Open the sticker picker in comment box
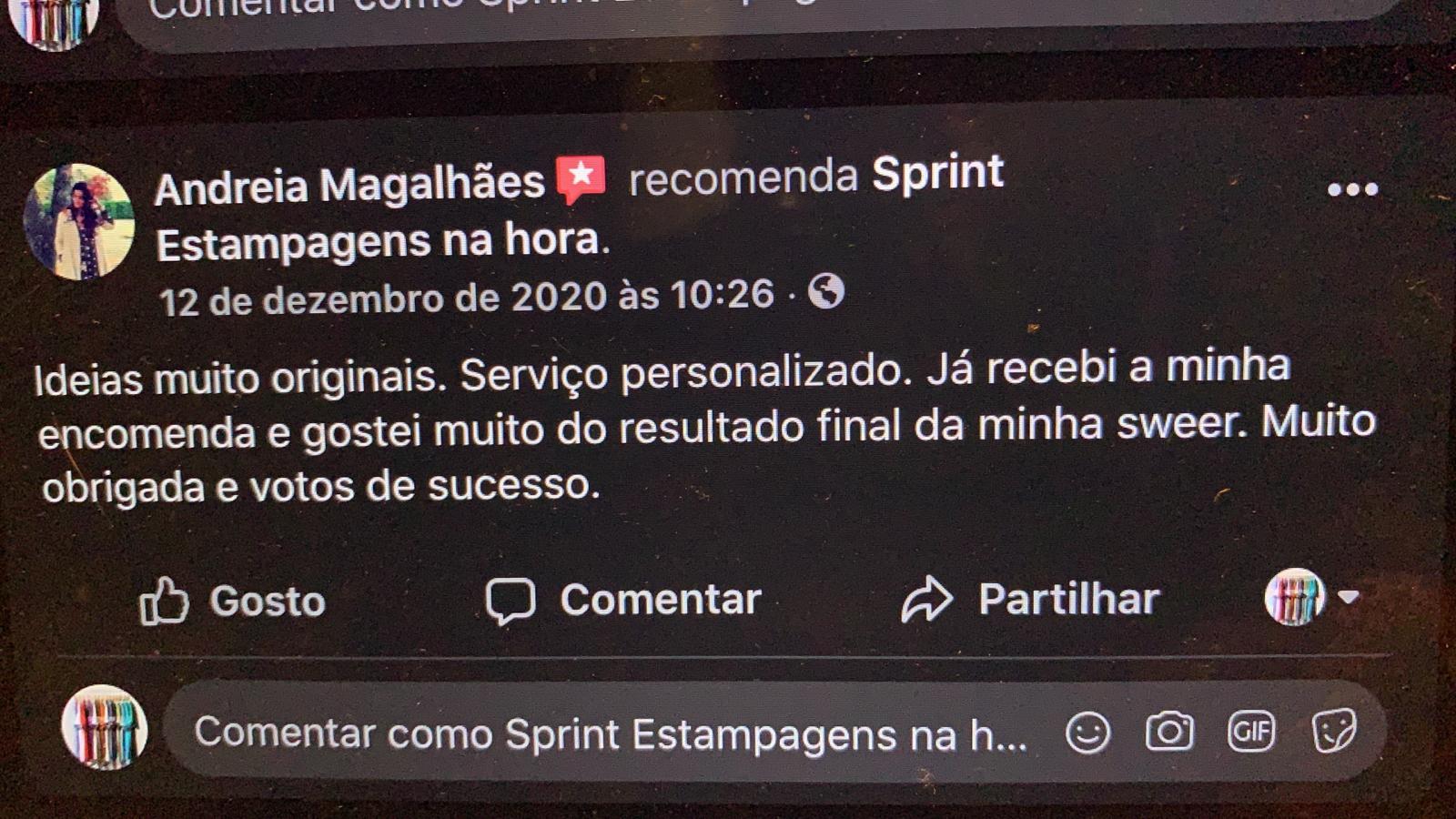The height and width of the screenshot is (819, 1456). click(1334, 731)
